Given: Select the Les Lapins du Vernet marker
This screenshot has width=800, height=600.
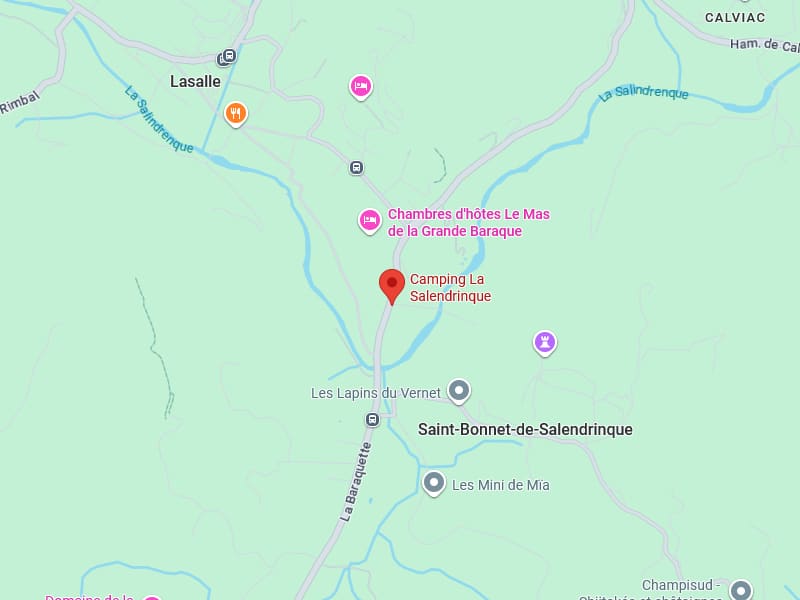Looking at the screenshot, I should pos(459,390).
